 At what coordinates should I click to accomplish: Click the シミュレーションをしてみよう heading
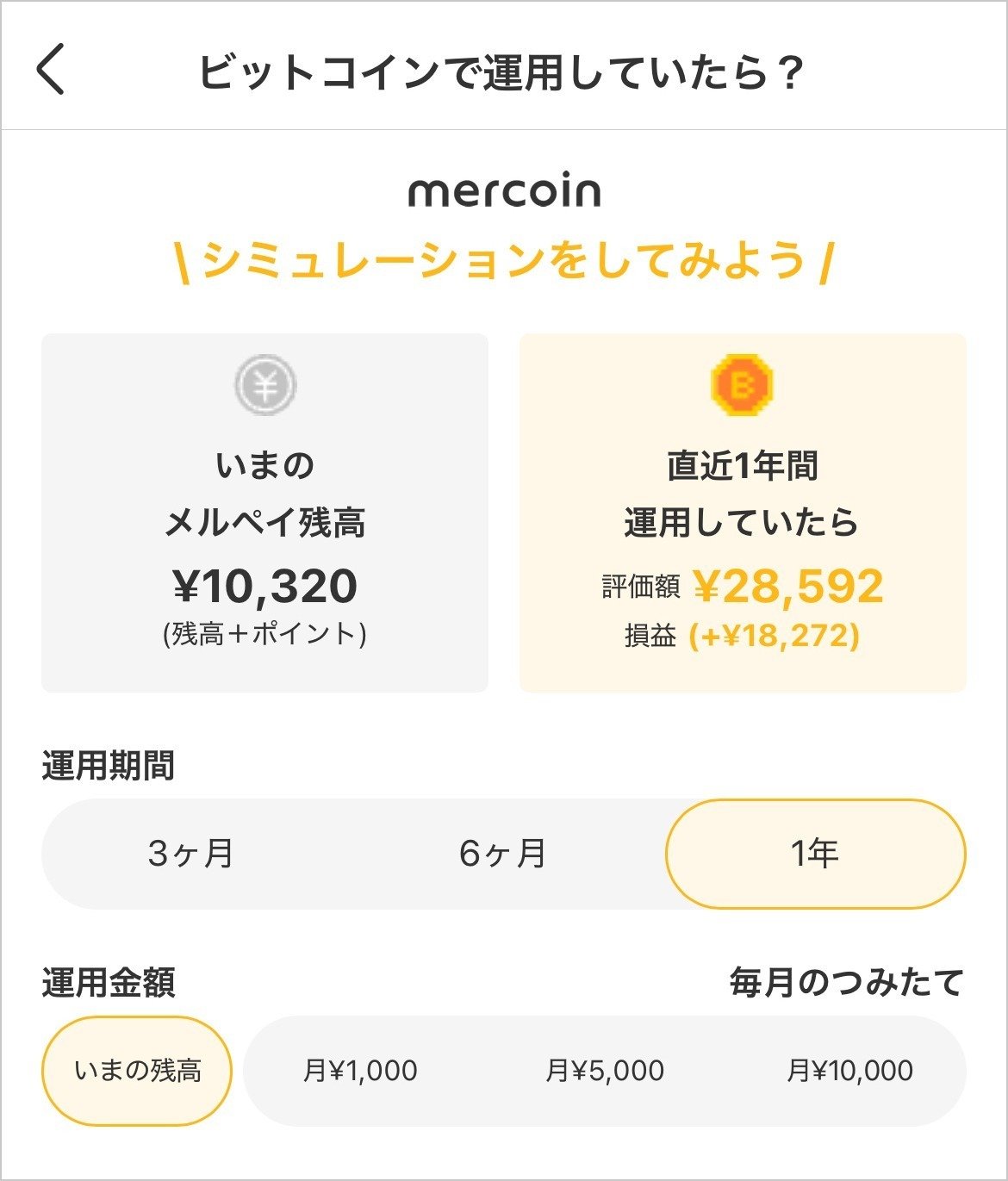click(504, 259)
